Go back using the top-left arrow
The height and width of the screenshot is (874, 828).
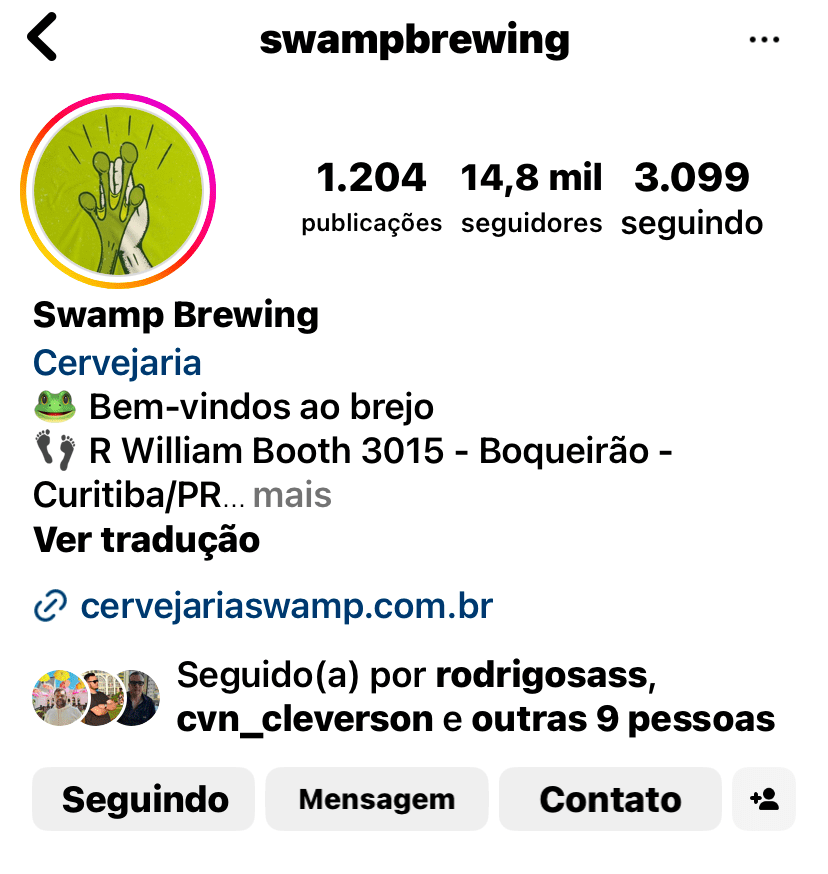pos(42,39)
